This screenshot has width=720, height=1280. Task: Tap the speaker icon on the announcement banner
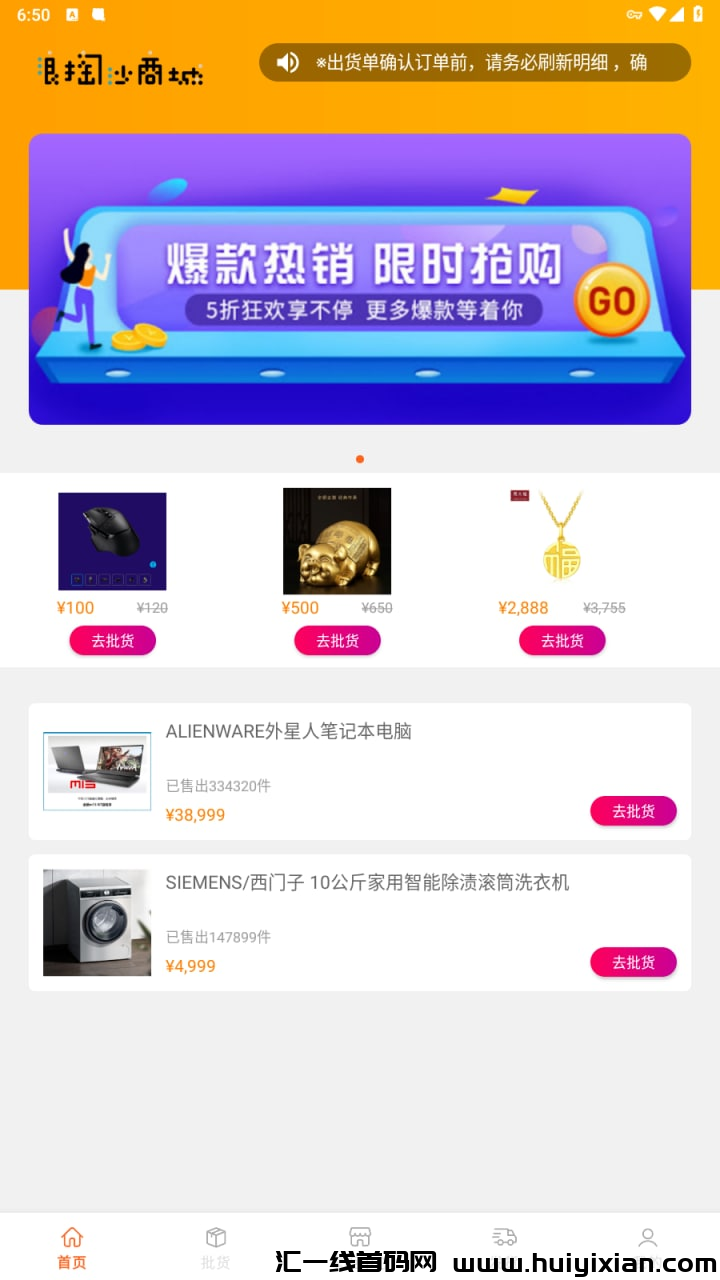coord(287,62)
